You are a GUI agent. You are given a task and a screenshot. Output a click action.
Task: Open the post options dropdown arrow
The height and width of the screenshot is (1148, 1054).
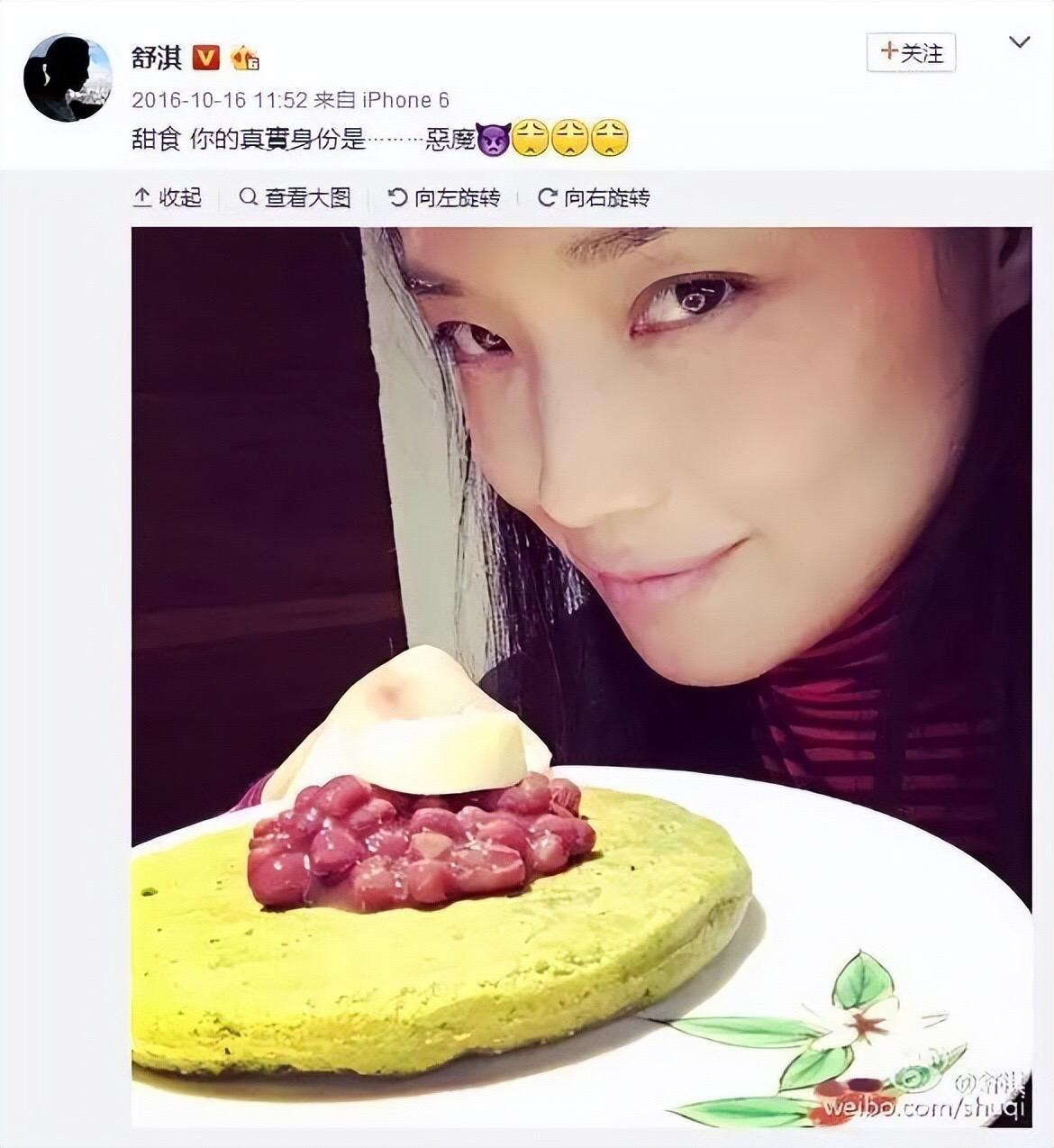[x=1019, y=42]
